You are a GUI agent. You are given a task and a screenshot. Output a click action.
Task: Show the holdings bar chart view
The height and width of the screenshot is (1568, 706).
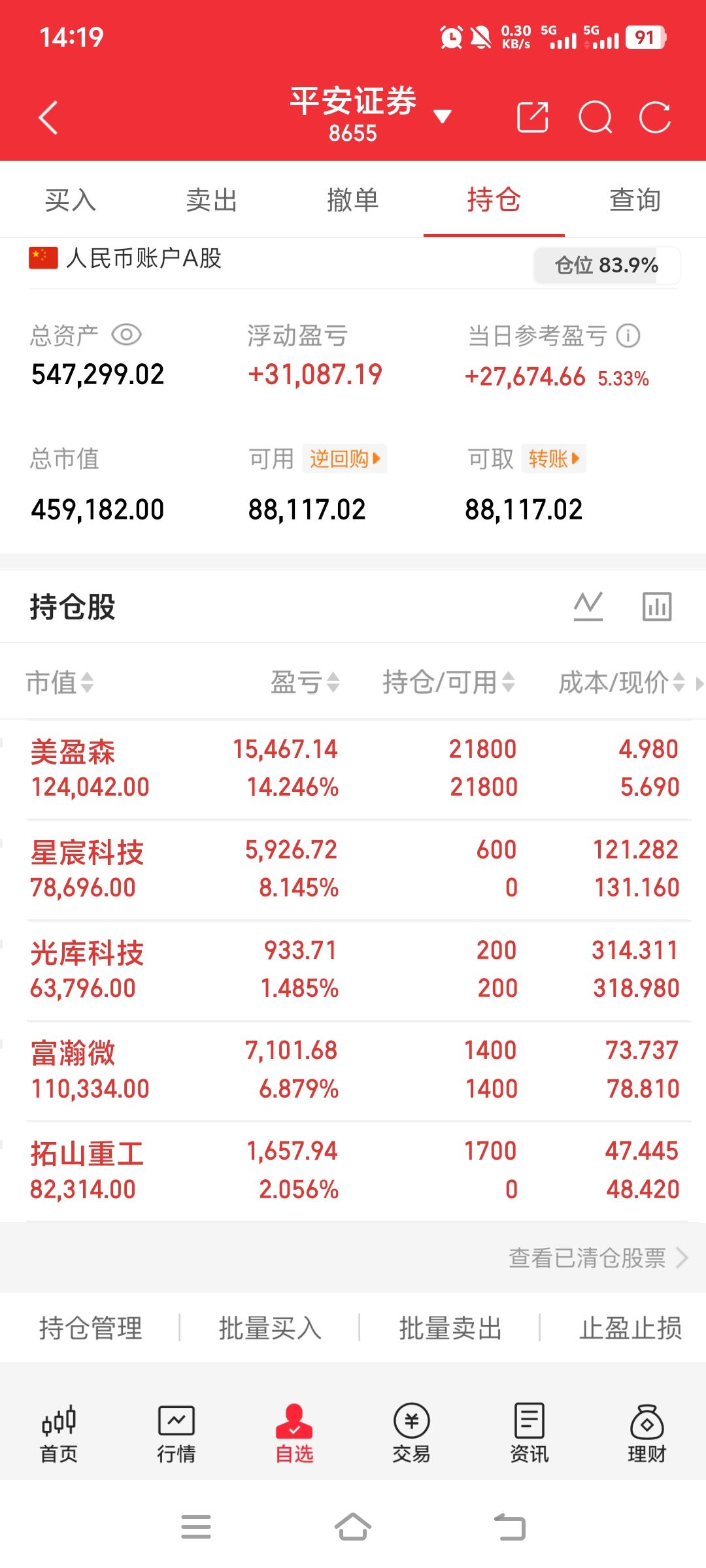click(657, 606)
